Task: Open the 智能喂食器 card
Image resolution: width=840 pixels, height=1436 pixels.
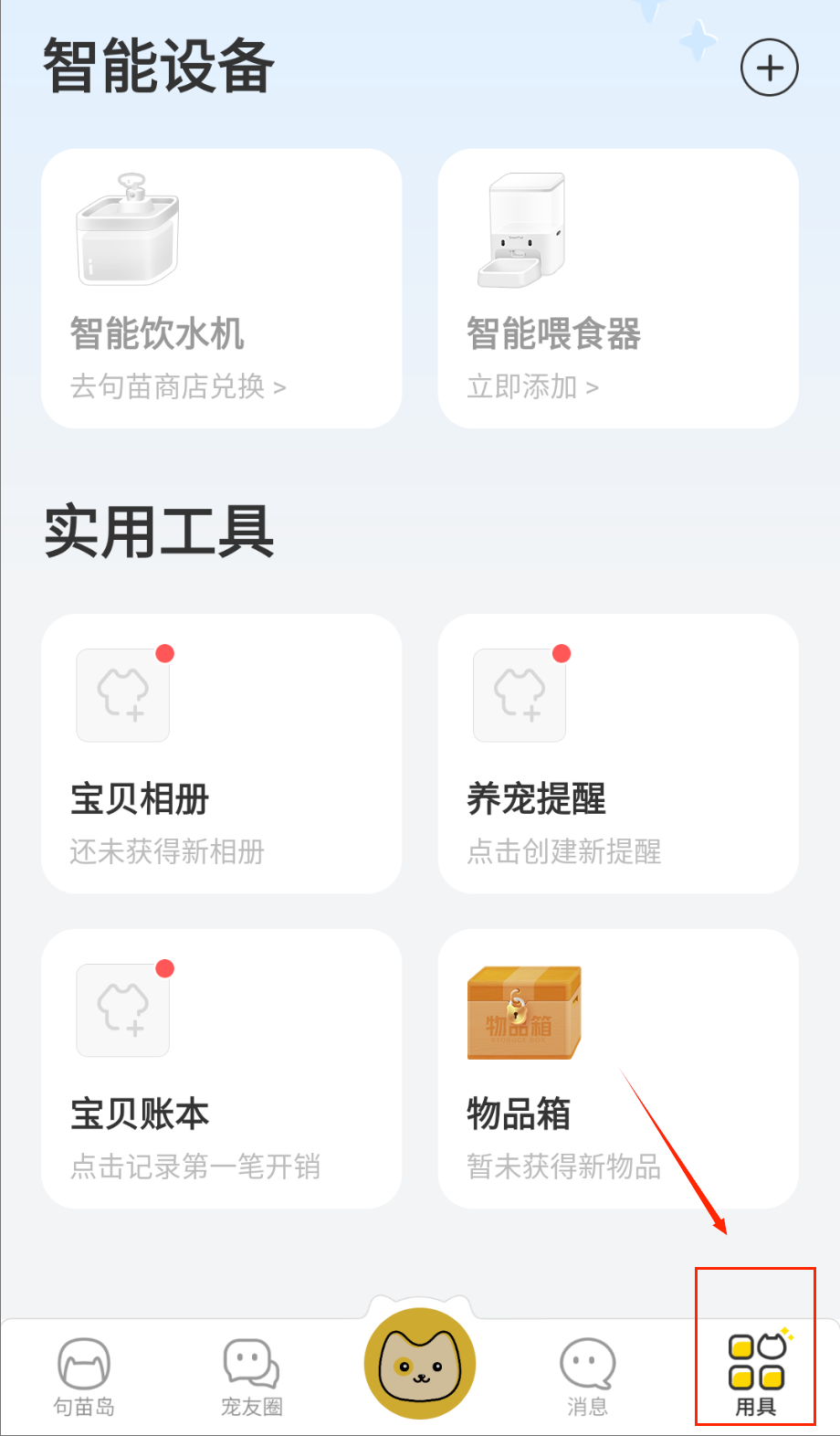Action: (618, 289)
